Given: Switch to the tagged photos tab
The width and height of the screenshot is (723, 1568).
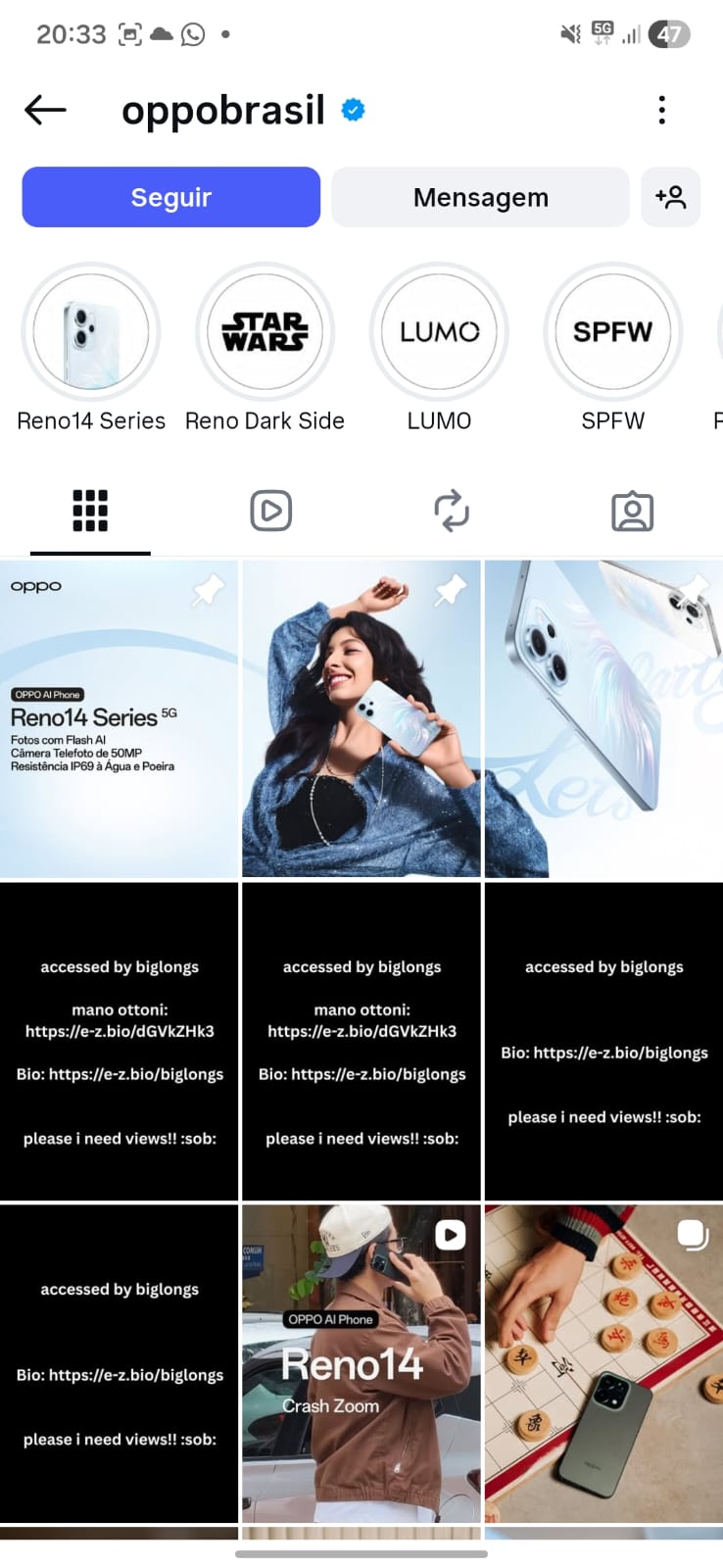Looking at the screenshot, I should (632, 511).
